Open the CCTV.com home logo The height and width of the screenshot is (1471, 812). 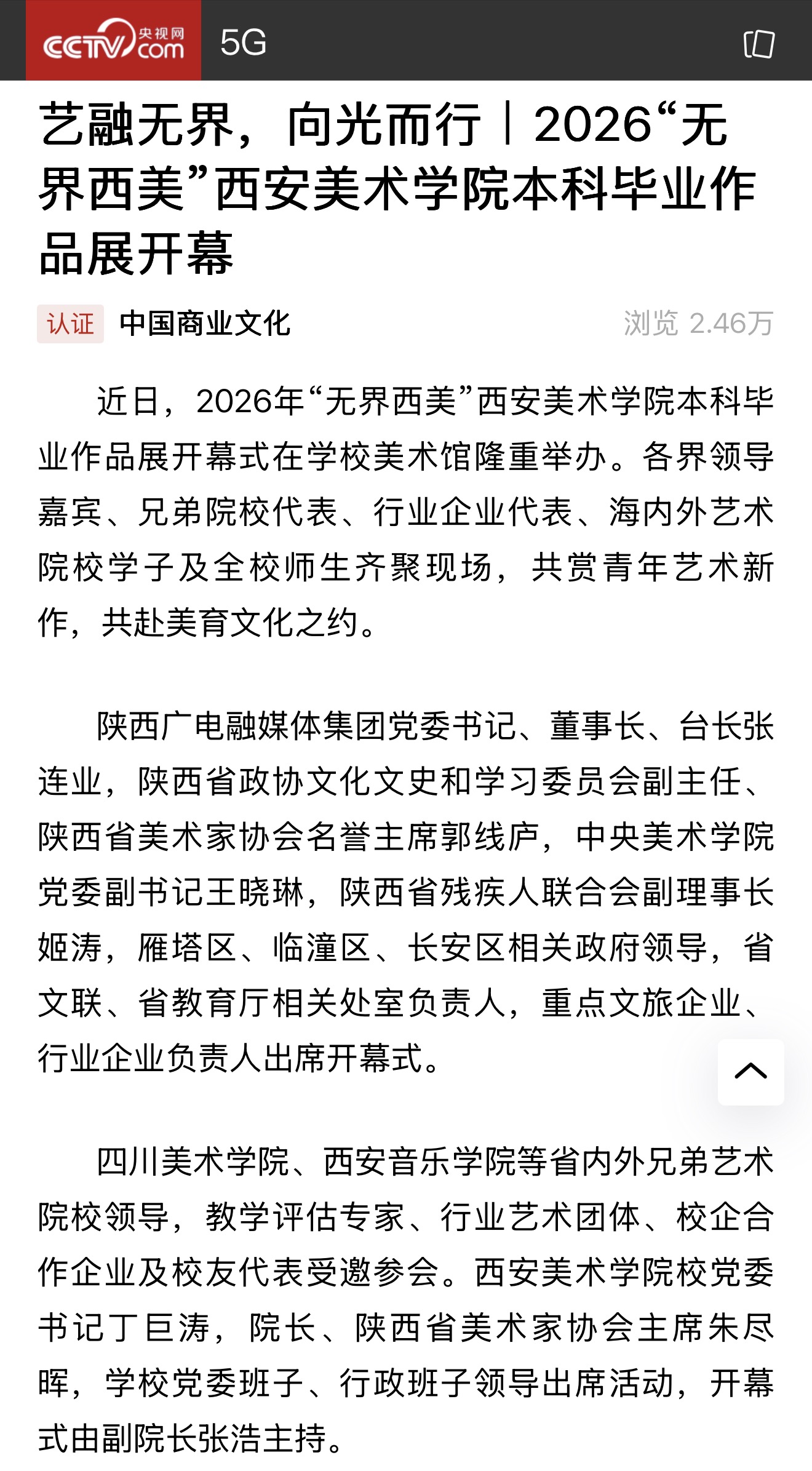pyautogui.click(x=113, y=40)
